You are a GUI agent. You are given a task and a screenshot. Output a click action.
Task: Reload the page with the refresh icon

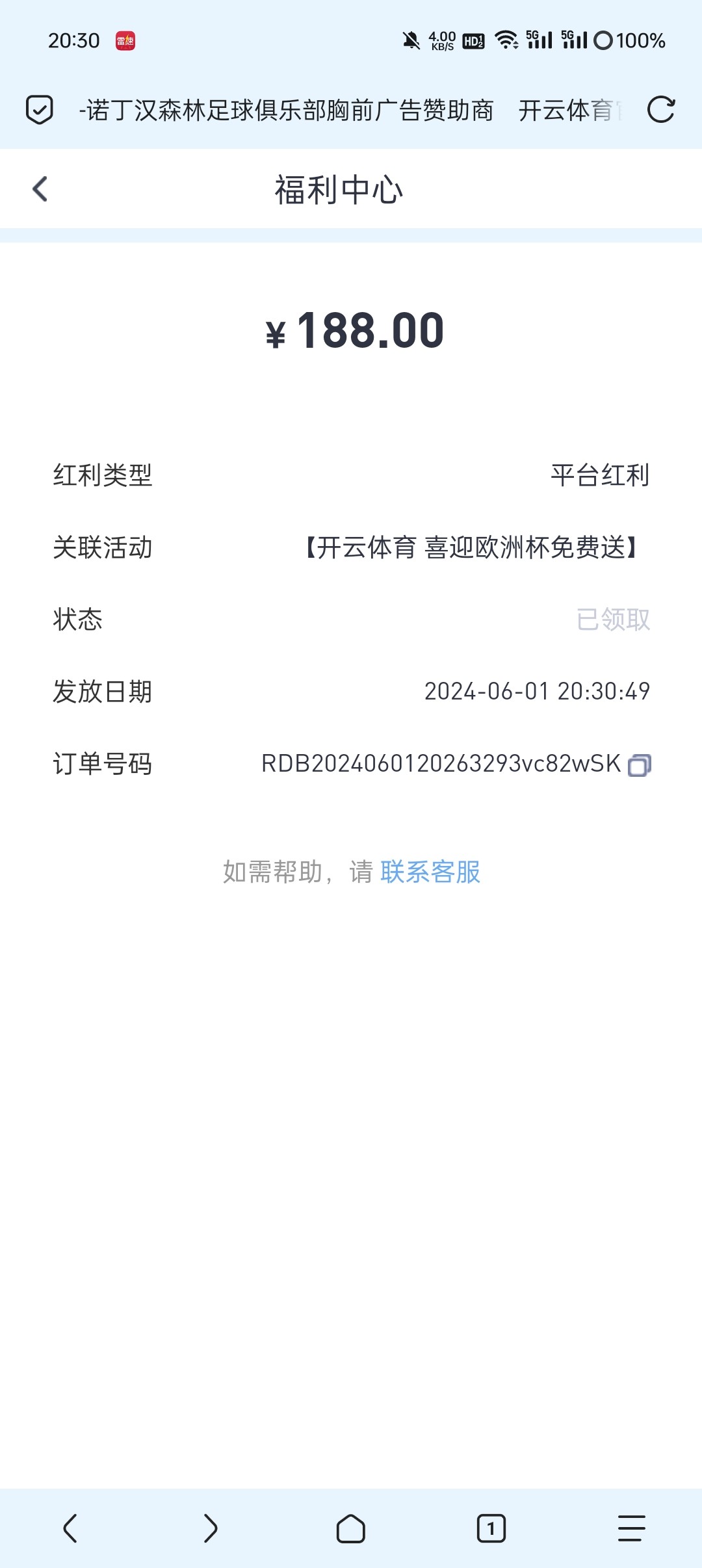[661, 109]
